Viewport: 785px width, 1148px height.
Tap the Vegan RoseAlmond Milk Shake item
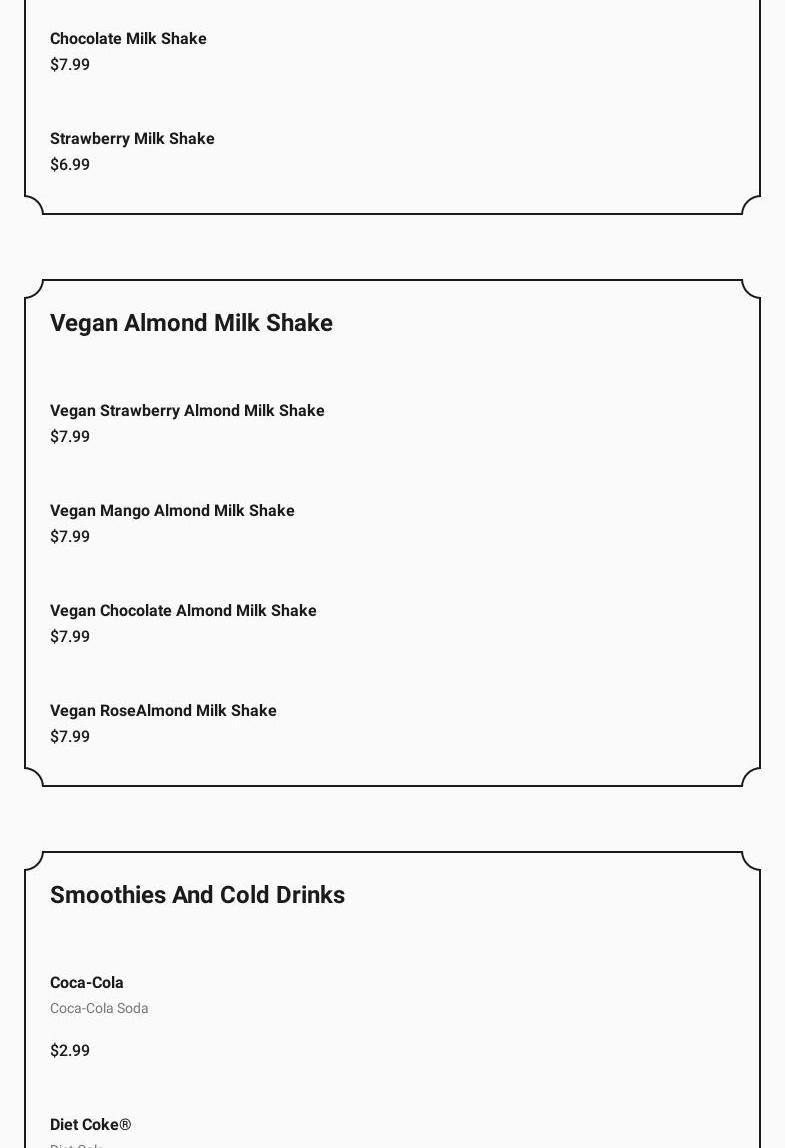(163, 711)
